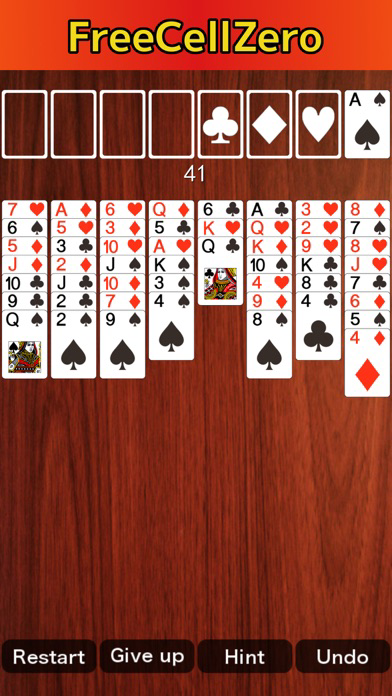Tap the diamonds foundation pile

269,124
